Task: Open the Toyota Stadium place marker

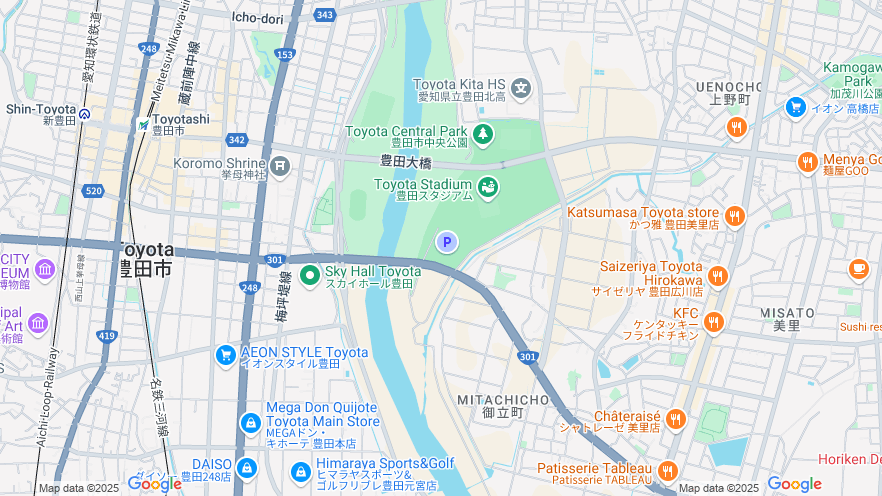Action: pos(488,187)
